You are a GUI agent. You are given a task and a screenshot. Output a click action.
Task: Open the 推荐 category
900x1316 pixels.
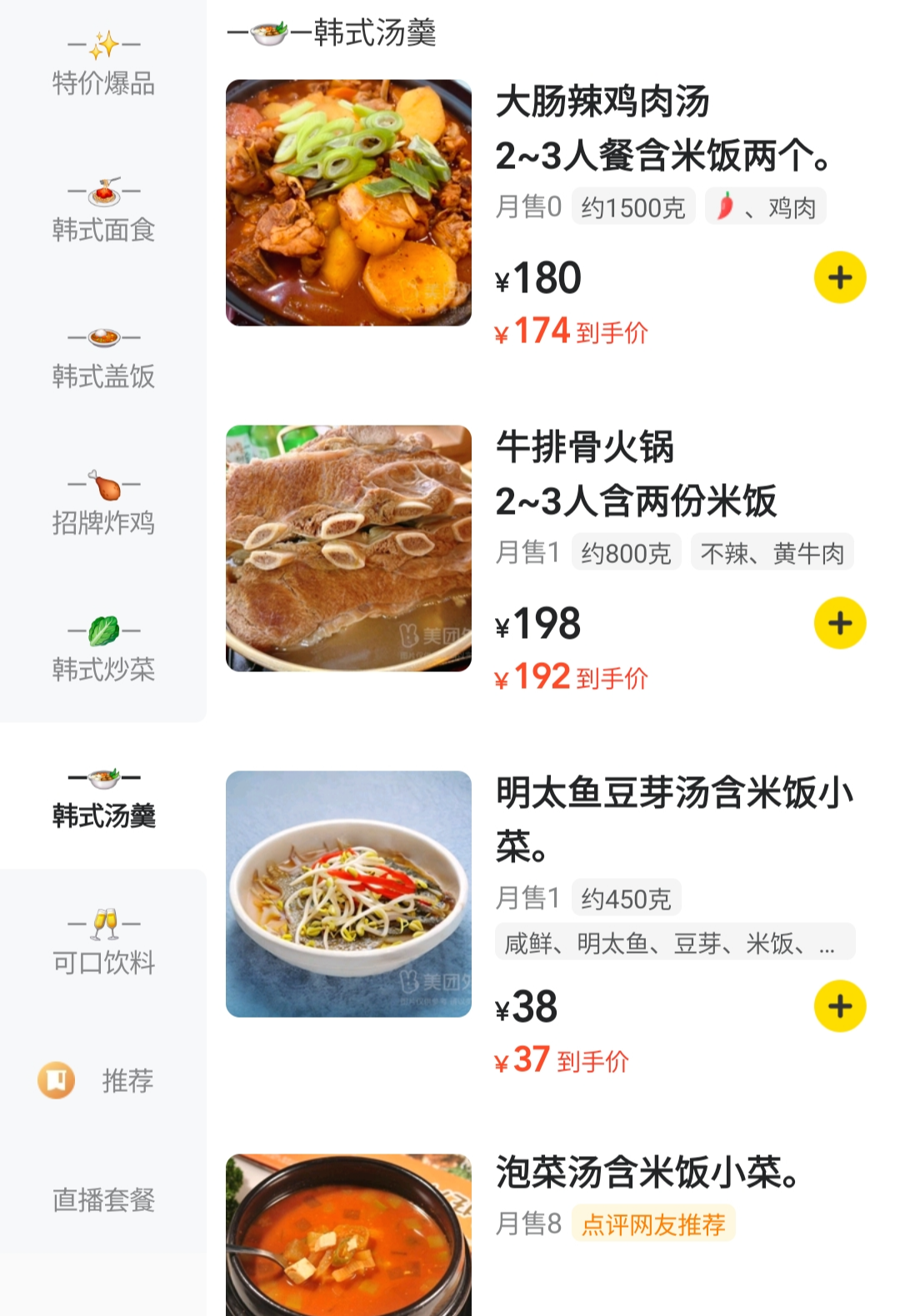click(x=103, y=1081)
